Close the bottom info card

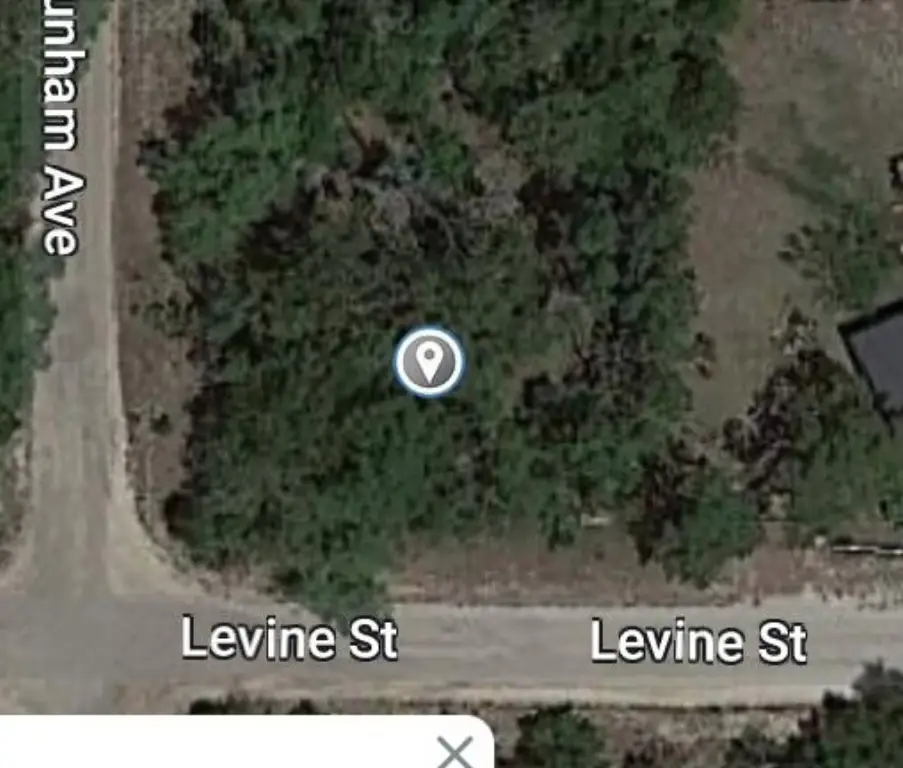pyautogui.click(x=455, y=751)
